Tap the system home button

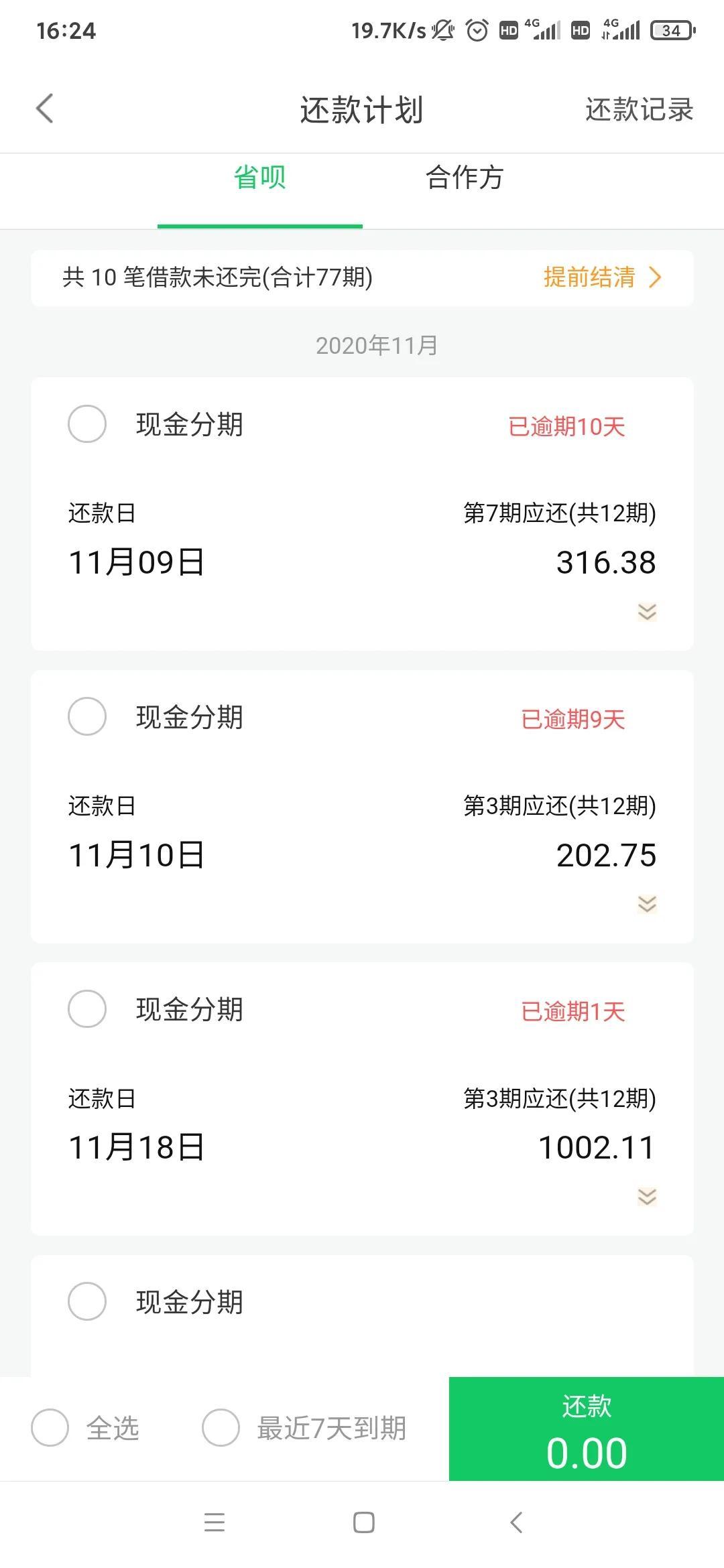coord(363,1522)
